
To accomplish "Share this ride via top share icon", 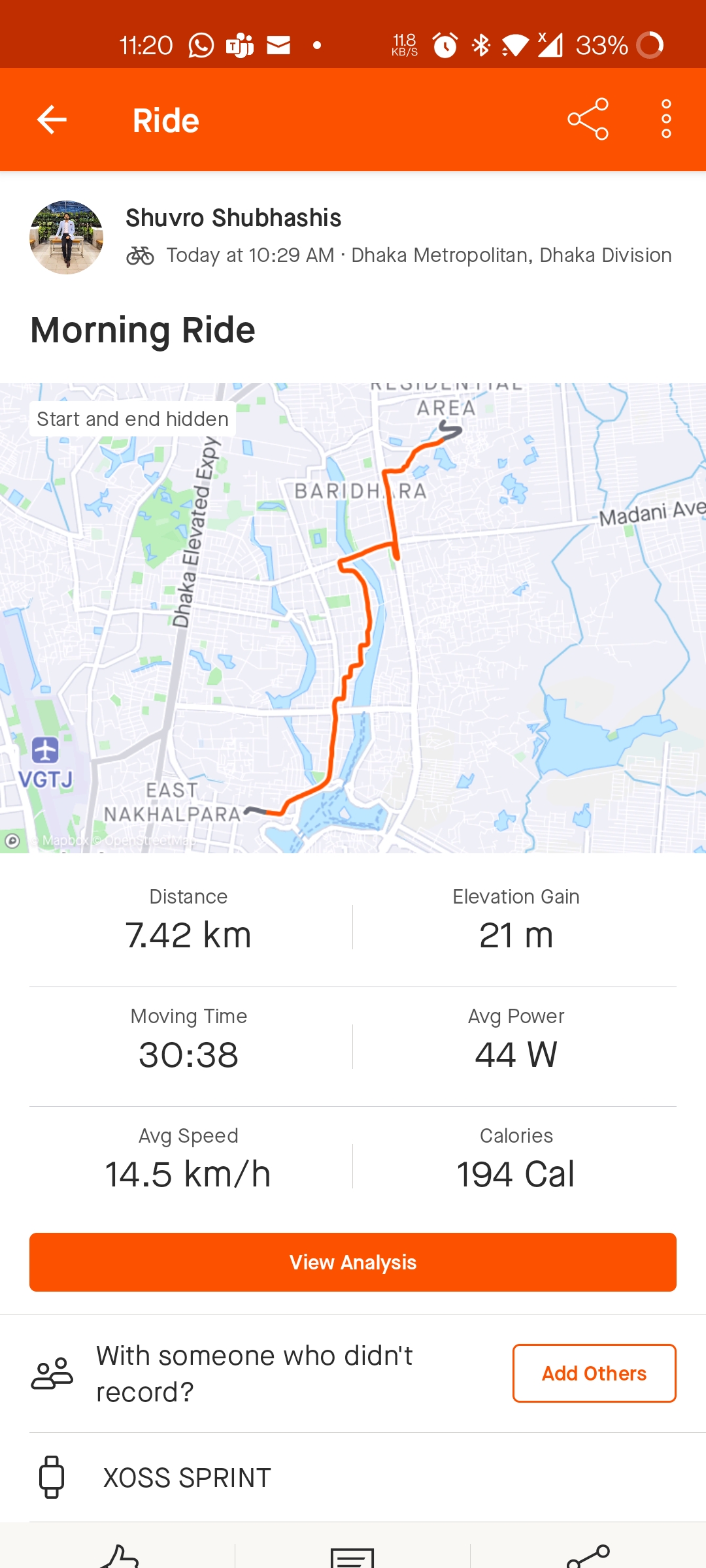I will tap(588, 120).
